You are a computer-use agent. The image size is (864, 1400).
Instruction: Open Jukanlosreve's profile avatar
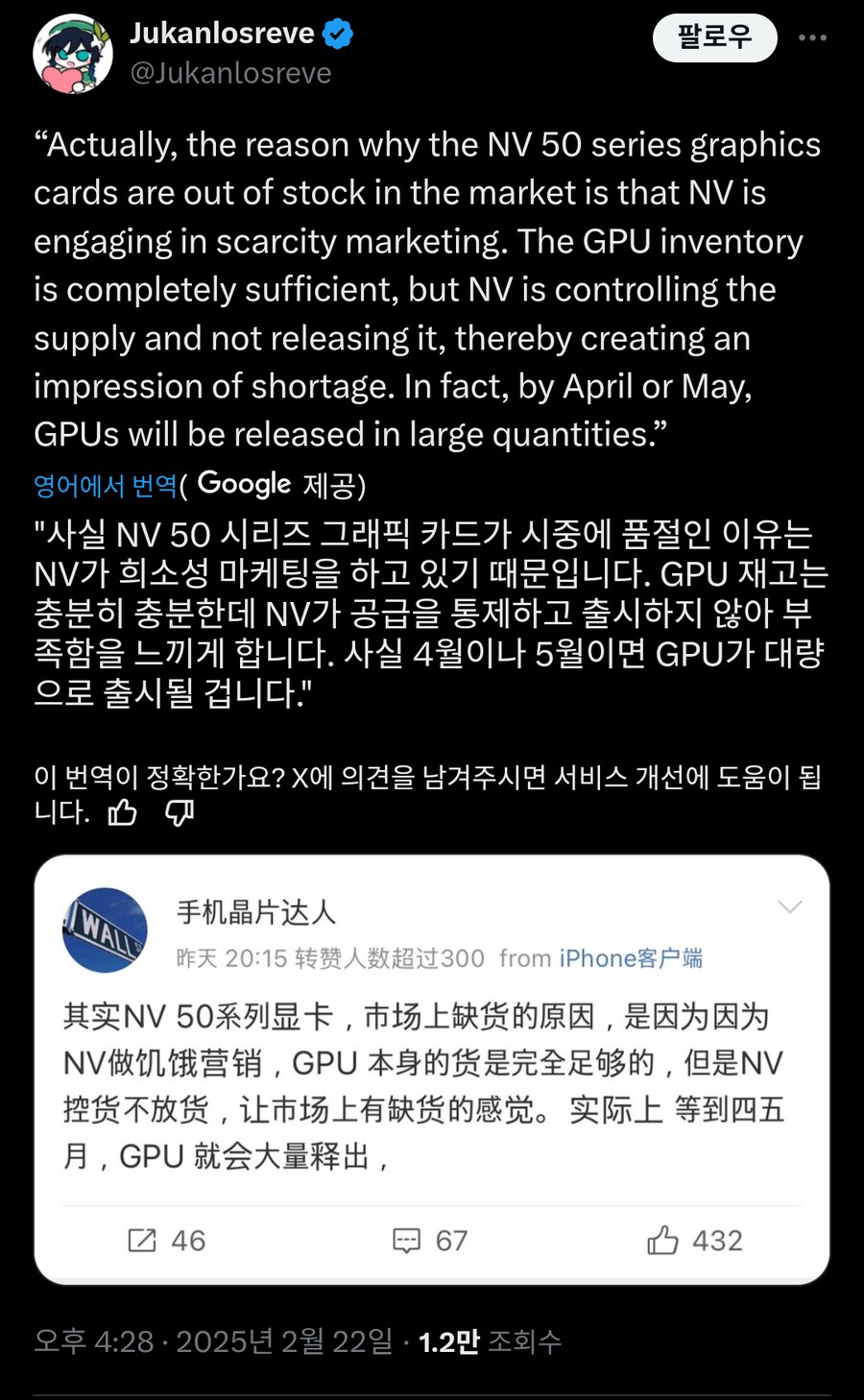[x=73, y=54]
